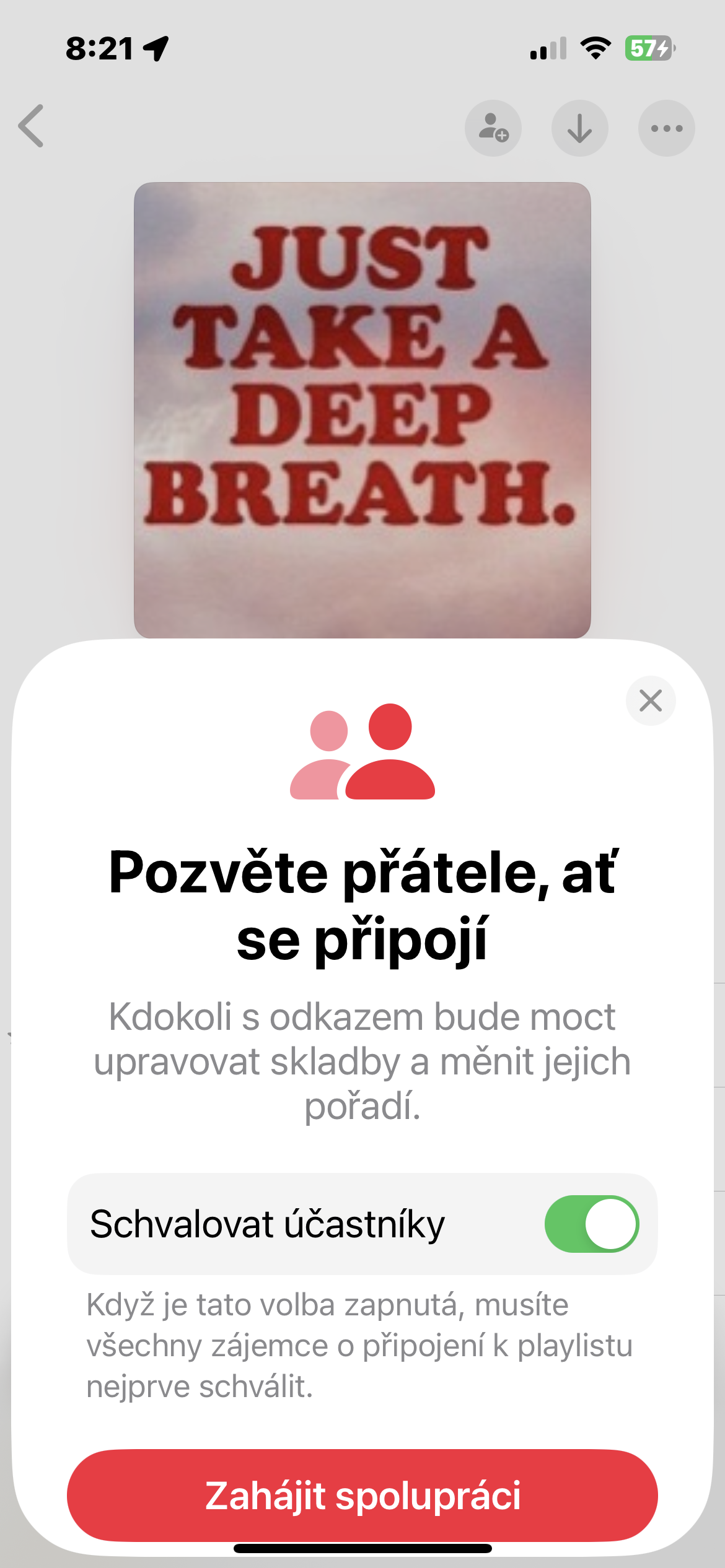Turn off the Schvalovat účastníky switch

[591, 1224]
